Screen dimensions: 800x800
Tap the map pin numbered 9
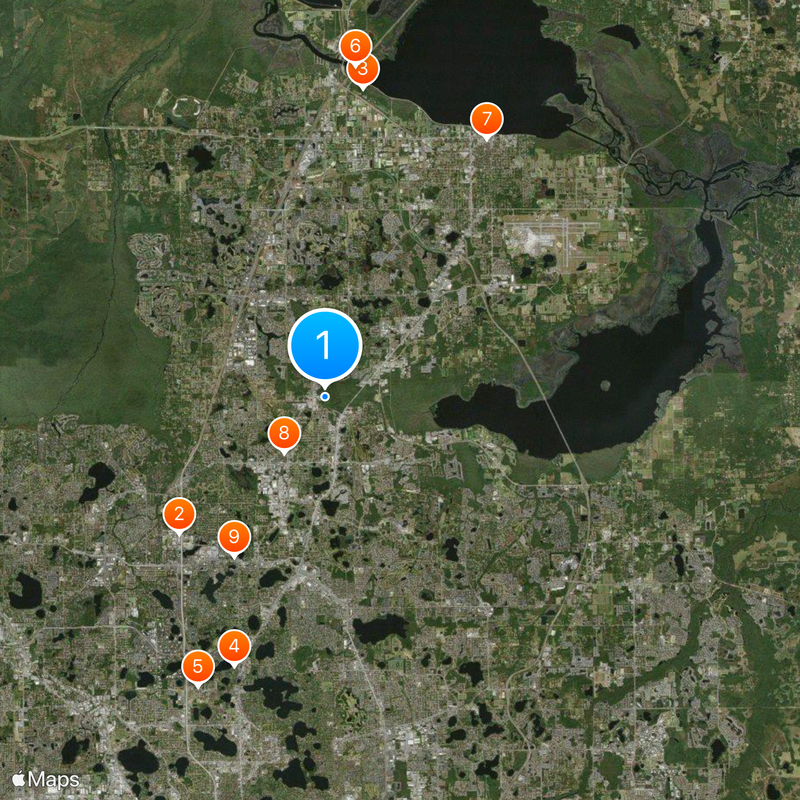point(234,538)
